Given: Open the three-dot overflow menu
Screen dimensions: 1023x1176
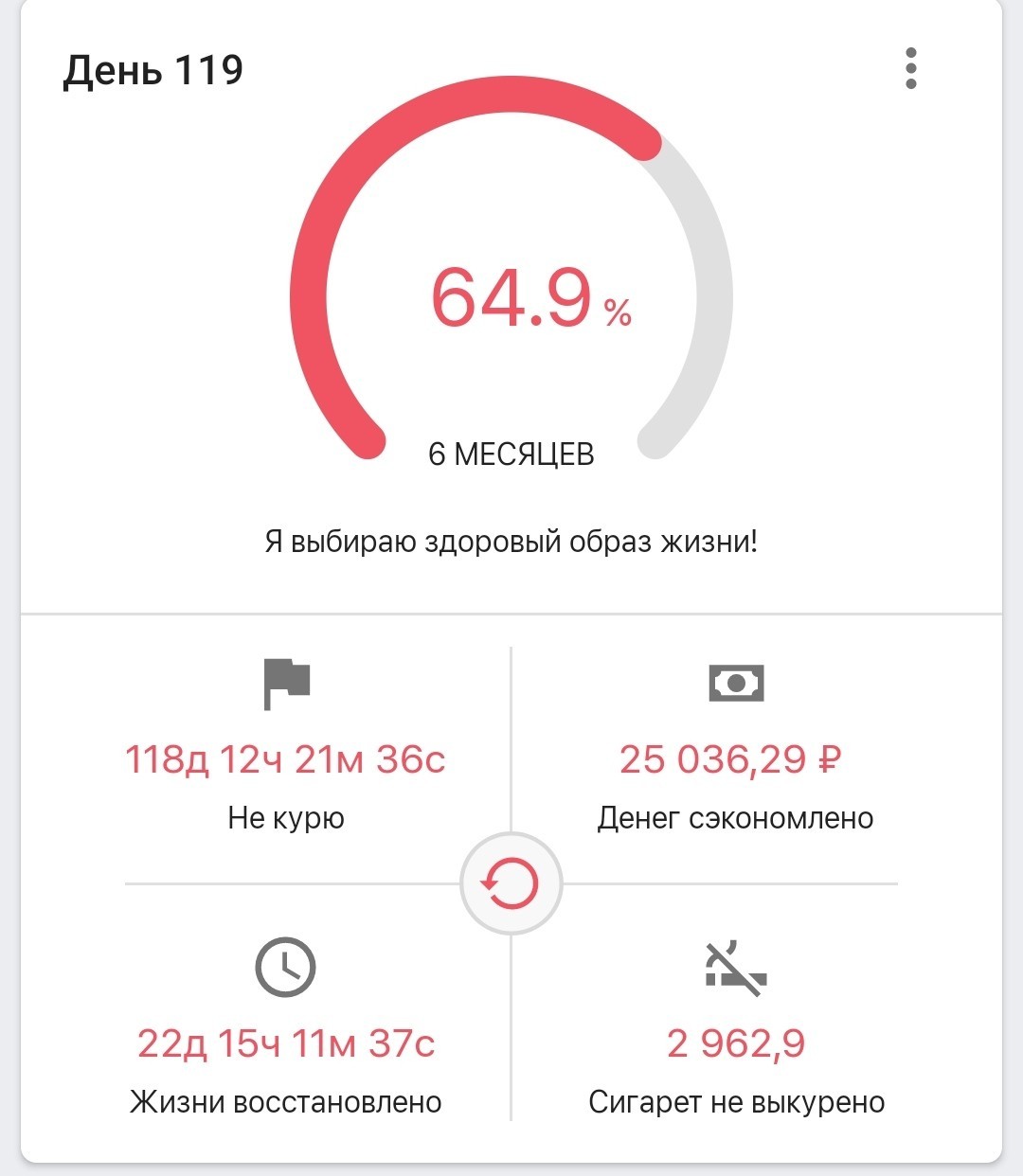Looking at the screenshot, I should (x=910, y=68).
